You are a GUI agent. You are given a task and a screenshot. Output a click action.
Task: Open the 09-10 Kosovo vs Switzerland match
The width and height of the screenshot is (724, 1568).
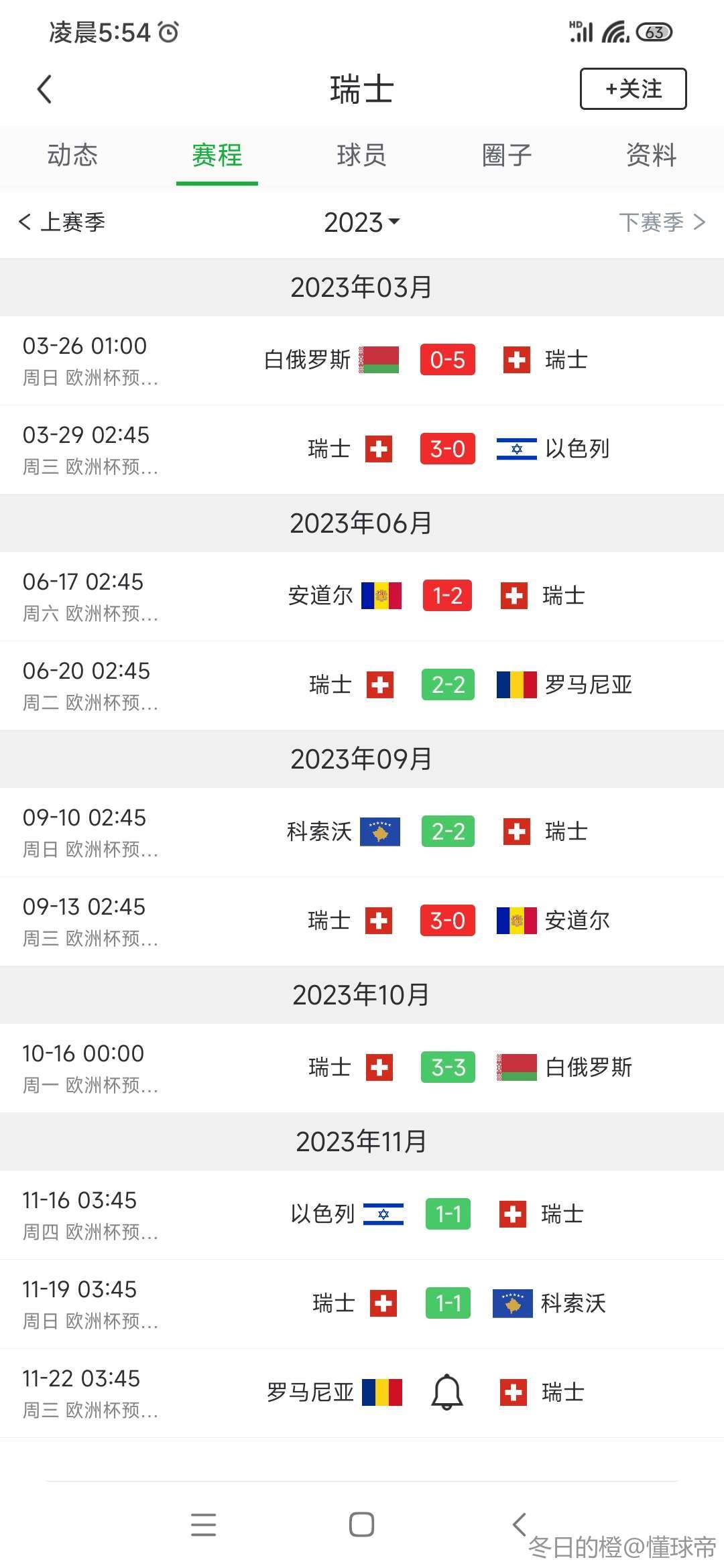click(x=362, y=832)
